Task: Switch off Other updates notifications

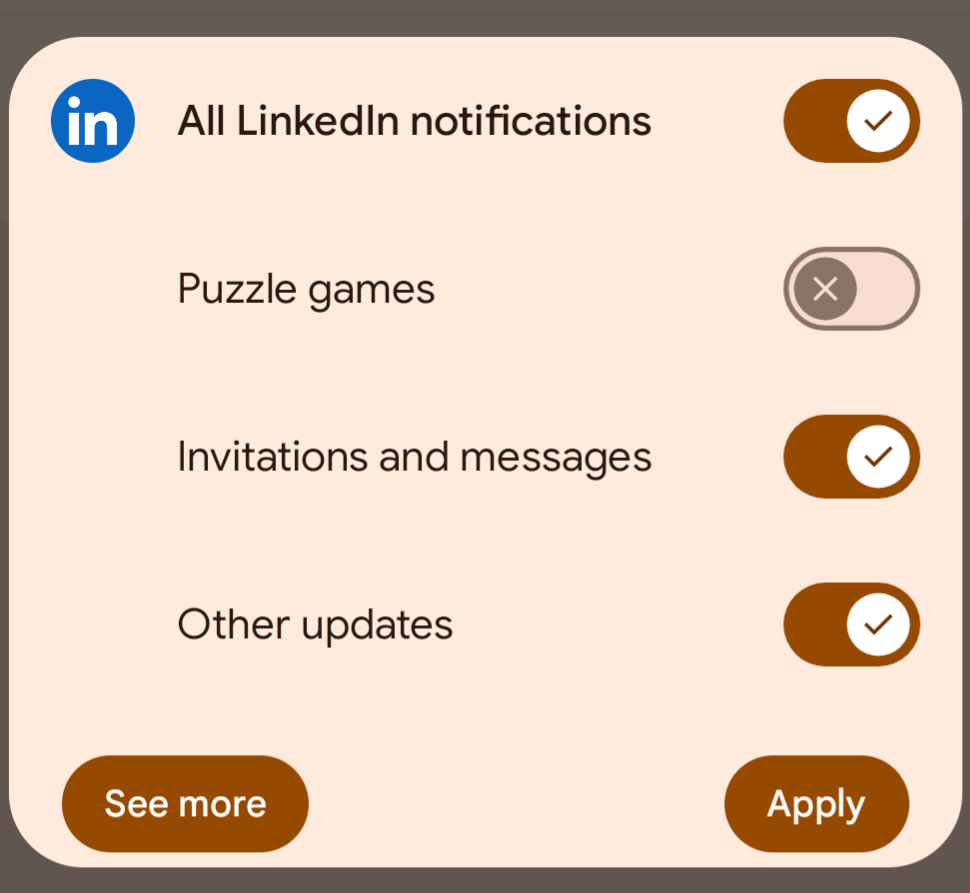Action: click(851, 625)
